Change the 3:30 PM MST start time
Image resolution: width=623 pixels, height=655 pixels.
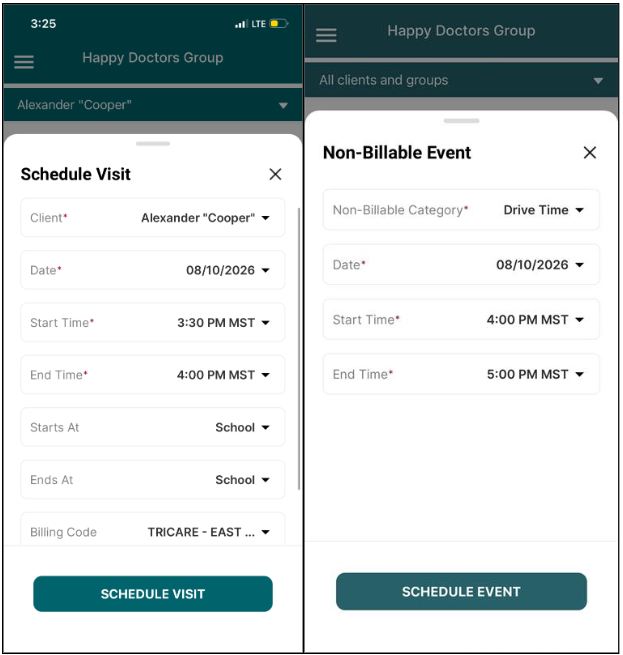click(x=153, y=322)
